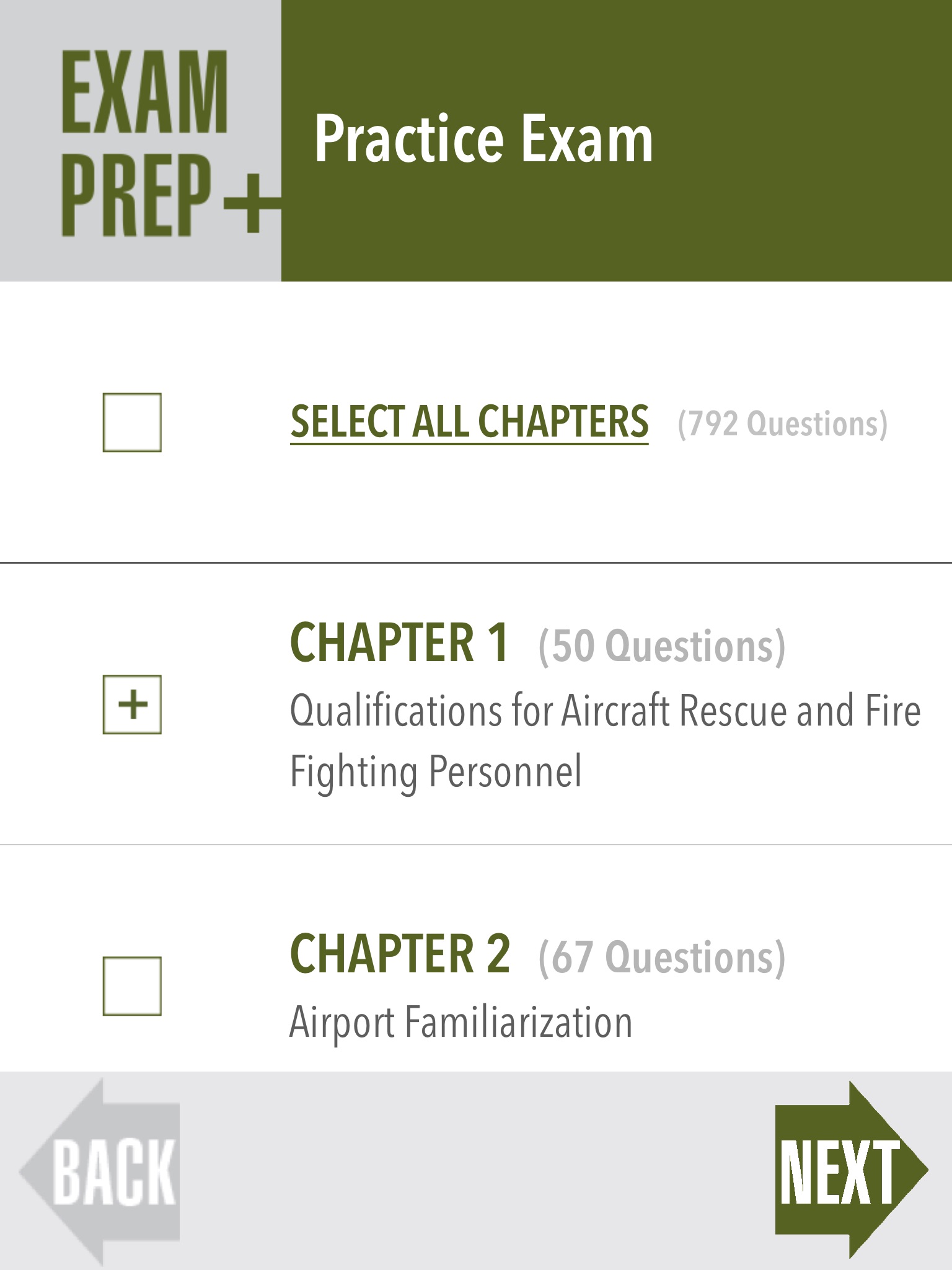Toggle the Chapter 1 checkbox
This screenshot has width=952, height=1270.
click(x=132, y=704)
